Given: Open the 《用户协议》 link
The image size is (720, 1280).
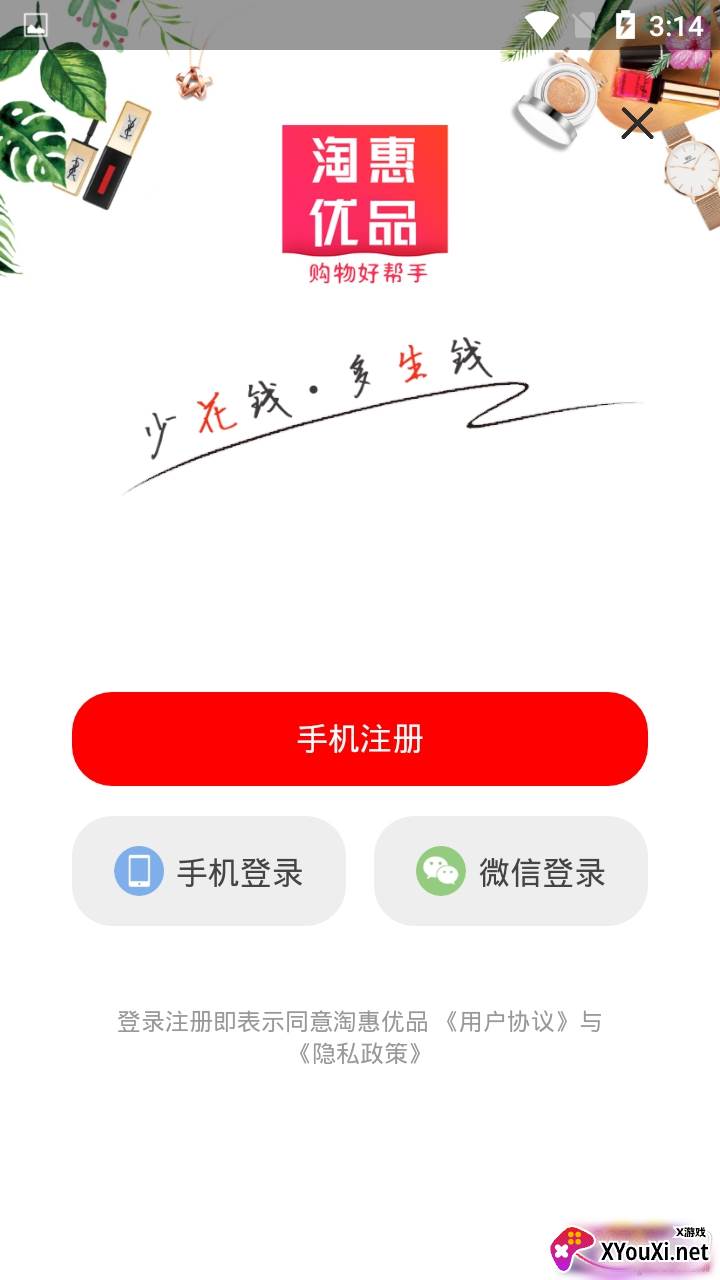Looking at the screenshot, I should pyautogui.click(x=509, y=1022).
